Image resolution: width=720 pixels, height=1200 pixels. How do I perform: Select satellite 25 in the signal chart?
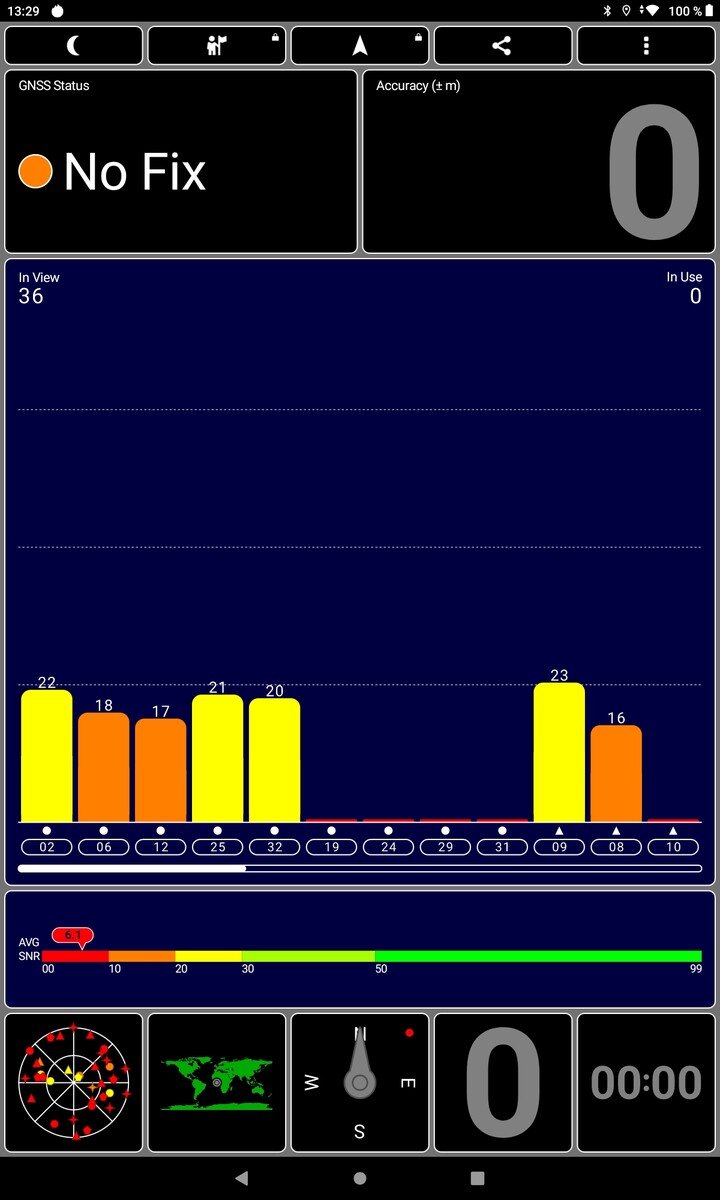[218, 847]
